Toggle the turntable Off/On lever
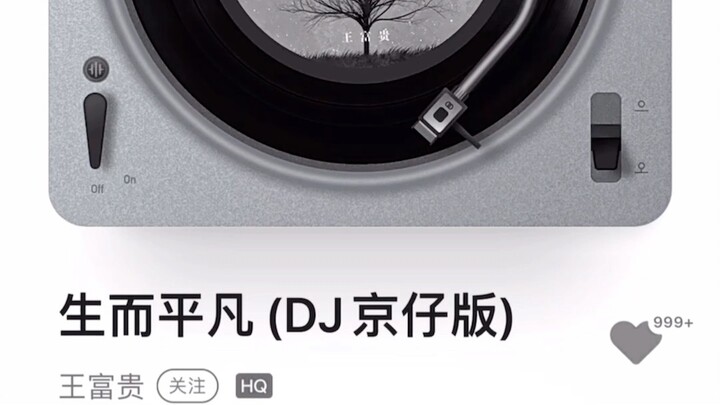 (95, 130)
